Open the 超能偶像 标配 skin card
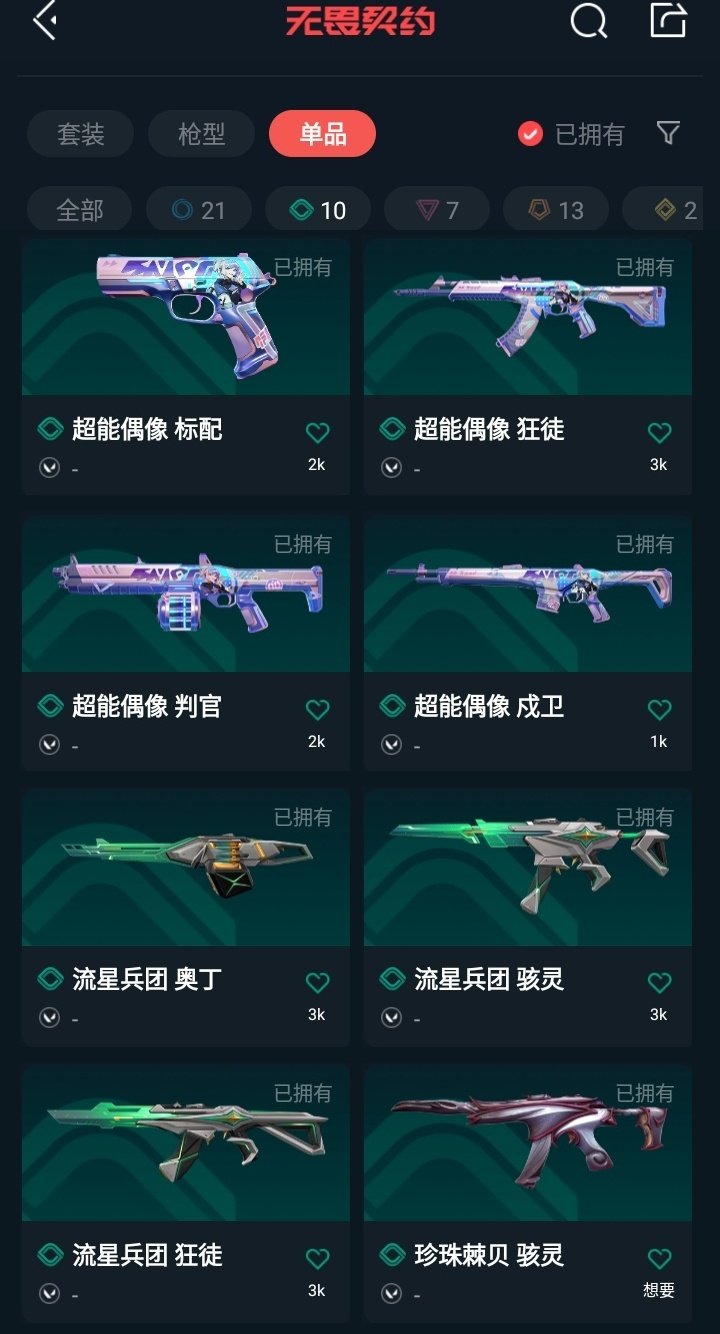The image size is (720, 1334). tap(186, 320)
